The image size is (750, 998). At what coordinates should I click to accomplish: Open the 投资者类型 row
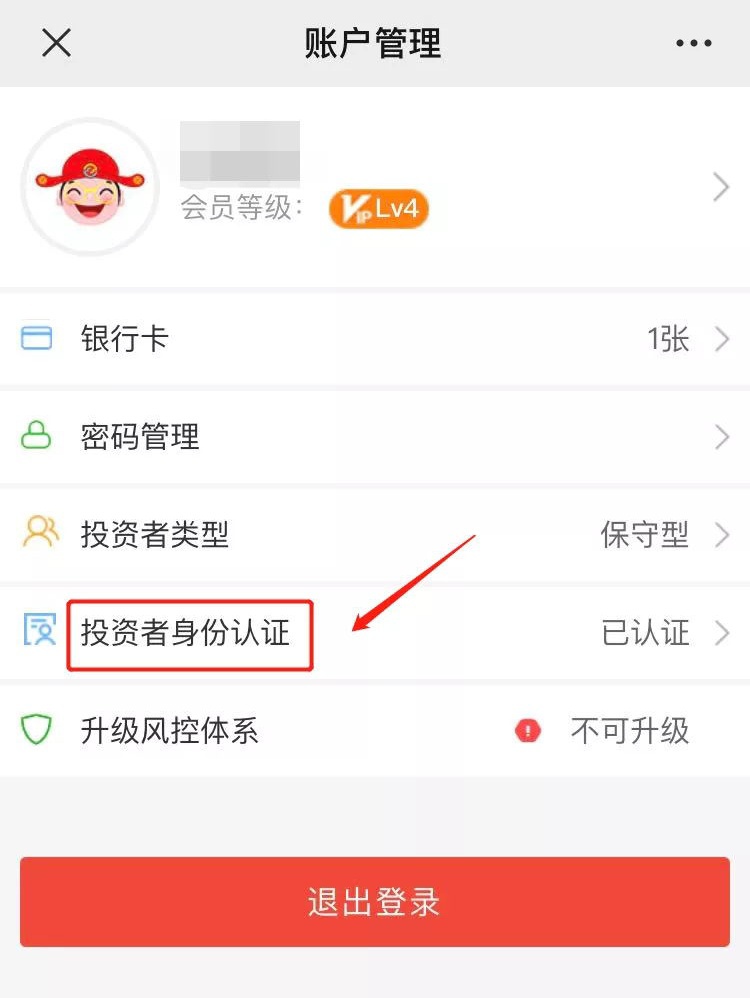pyautogui.click(x=375, y=535)
